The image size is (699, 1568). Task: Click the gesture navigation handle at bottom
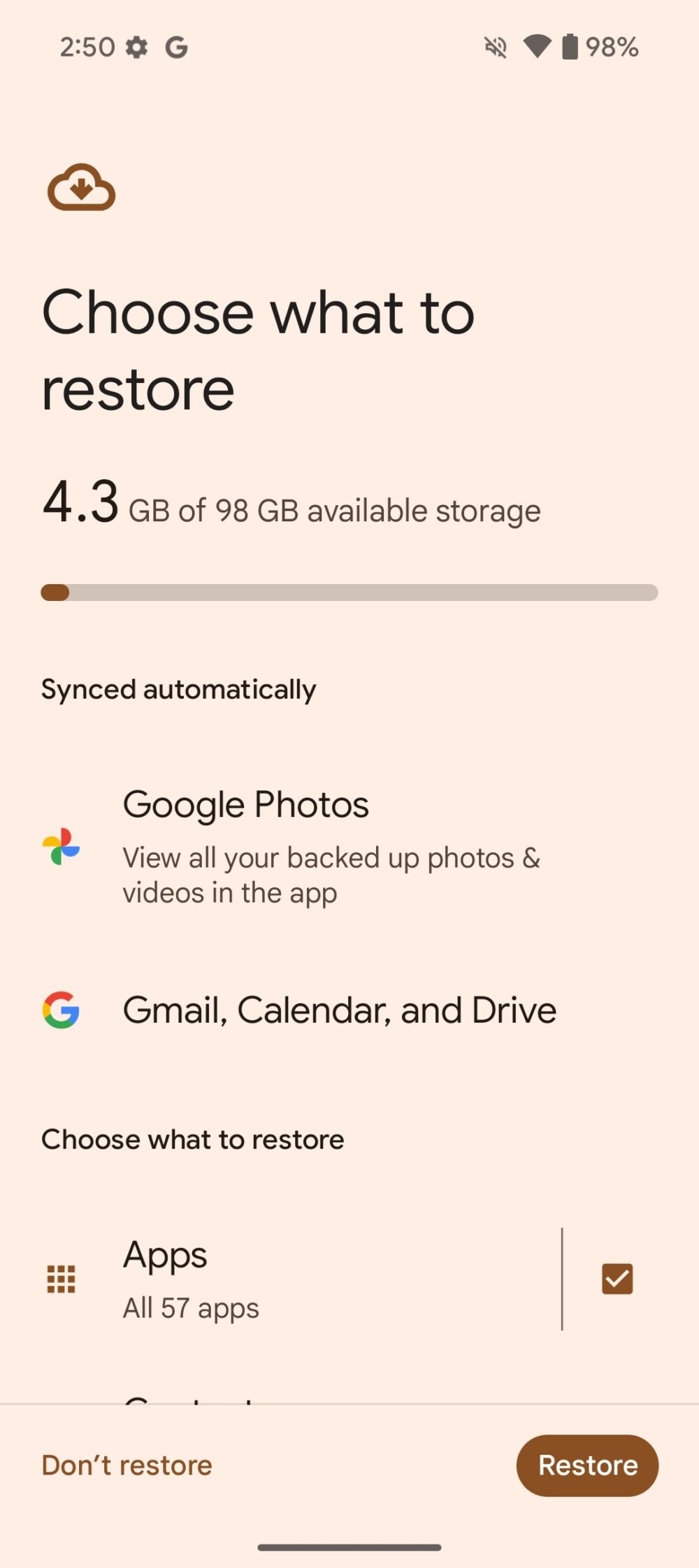click(x=349, y=1545)
